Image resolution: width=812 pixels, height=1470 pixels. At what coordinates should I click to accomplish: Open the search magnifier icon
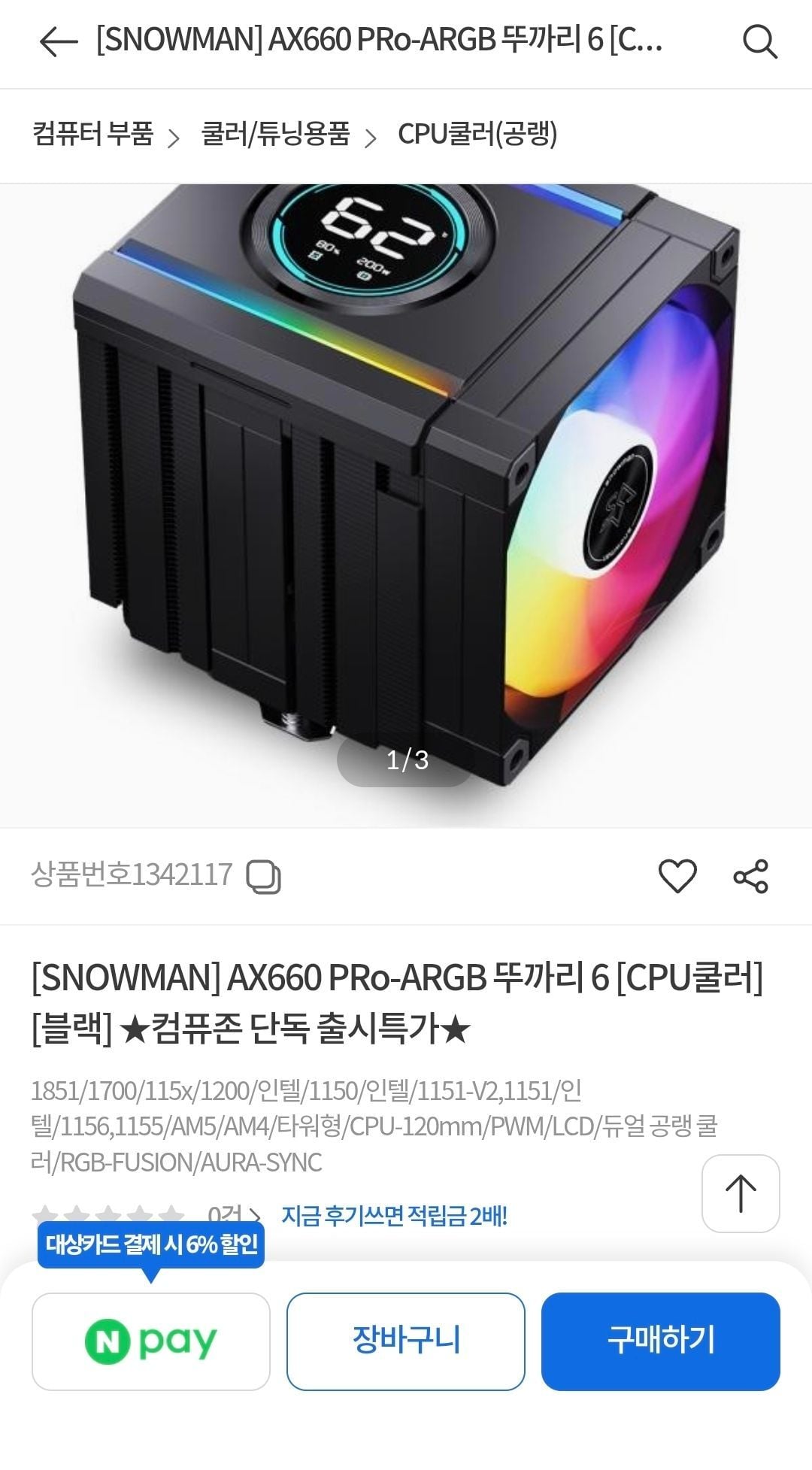pos(759,42)
